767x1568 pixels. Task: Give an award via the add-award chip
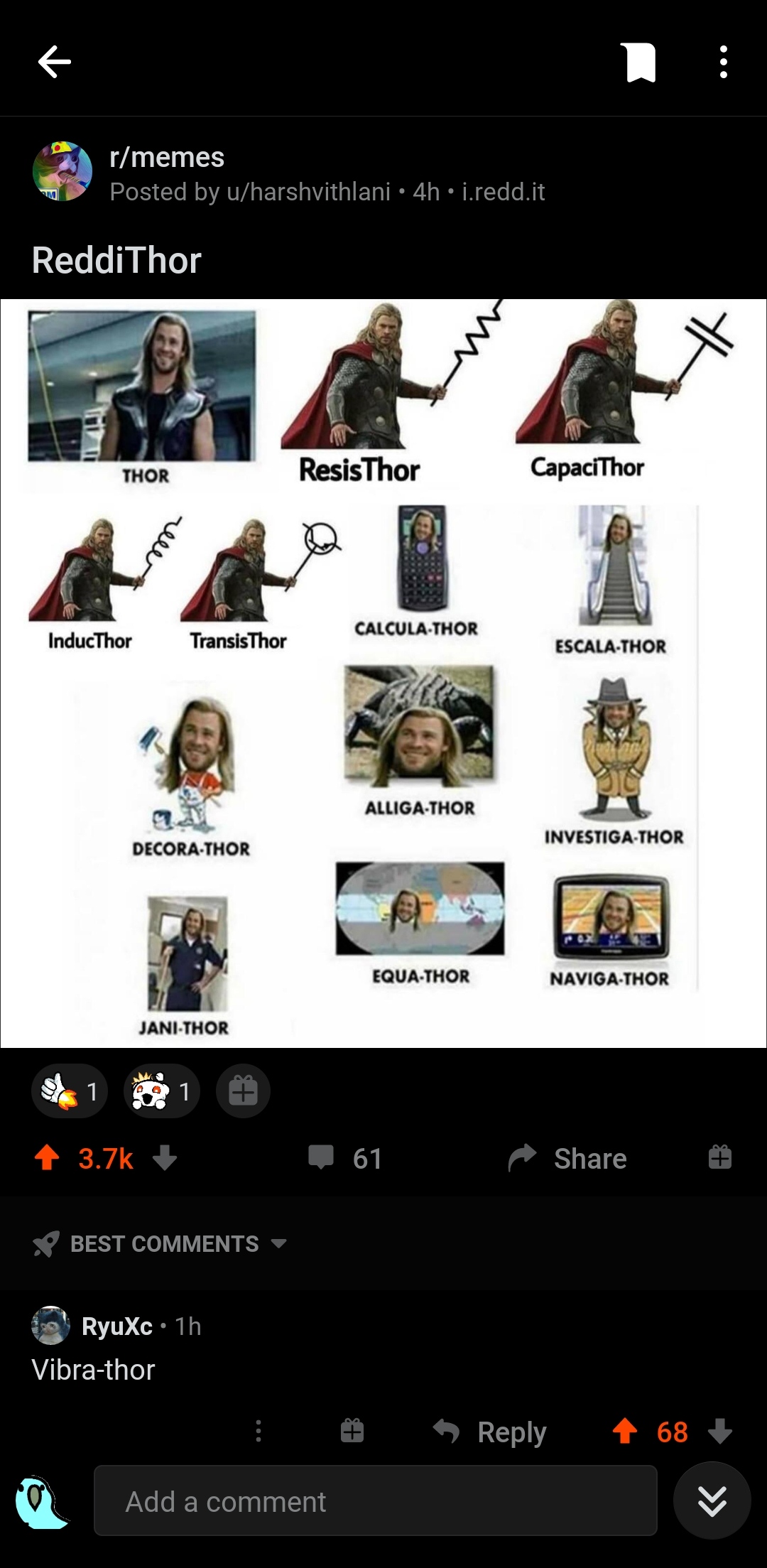pyautogui.click(x=243, y=1091)
